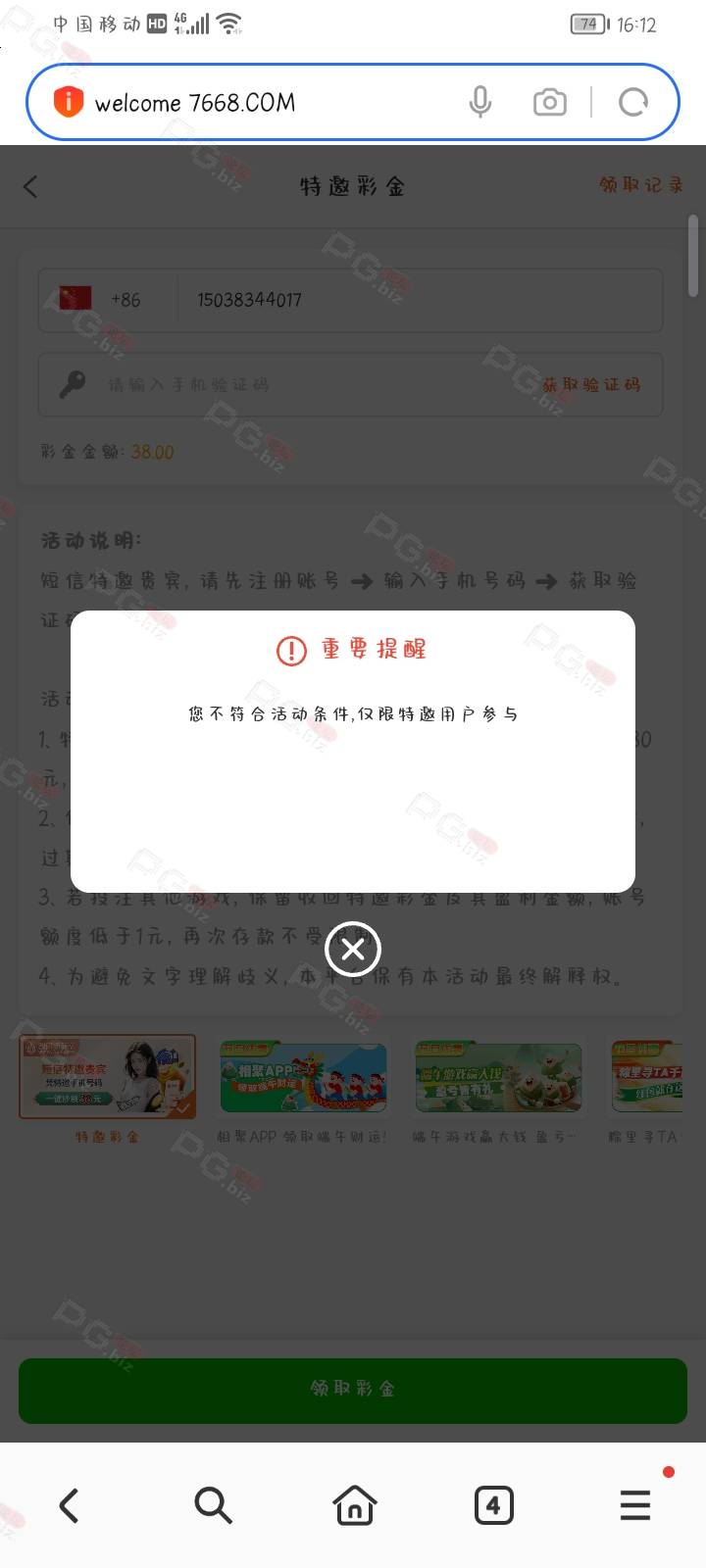
Task: Open the browser menu
Action: point(635,1505)
